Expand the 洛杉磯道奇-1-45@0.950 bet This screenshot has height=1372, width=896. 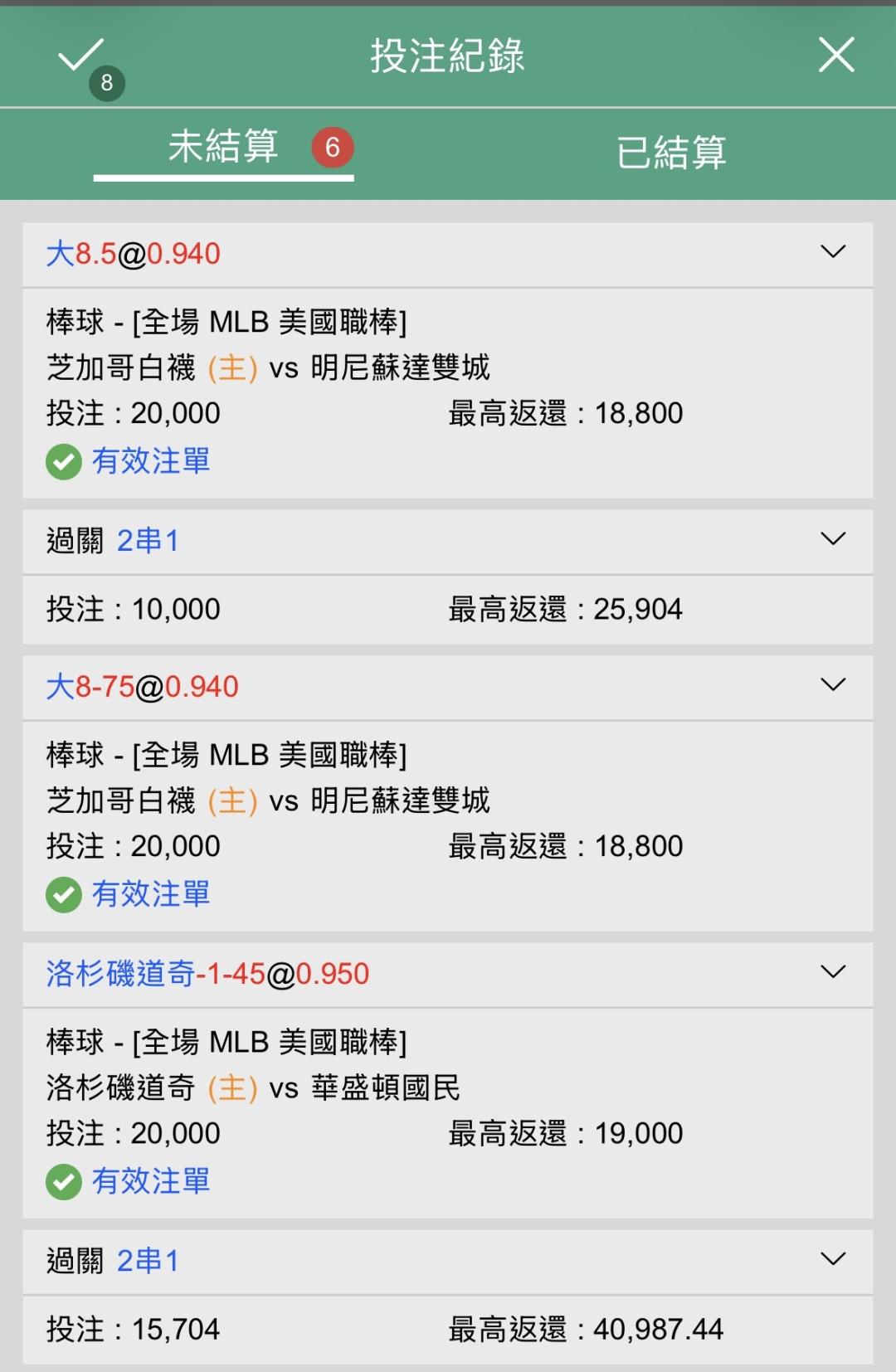click(833, 972)
